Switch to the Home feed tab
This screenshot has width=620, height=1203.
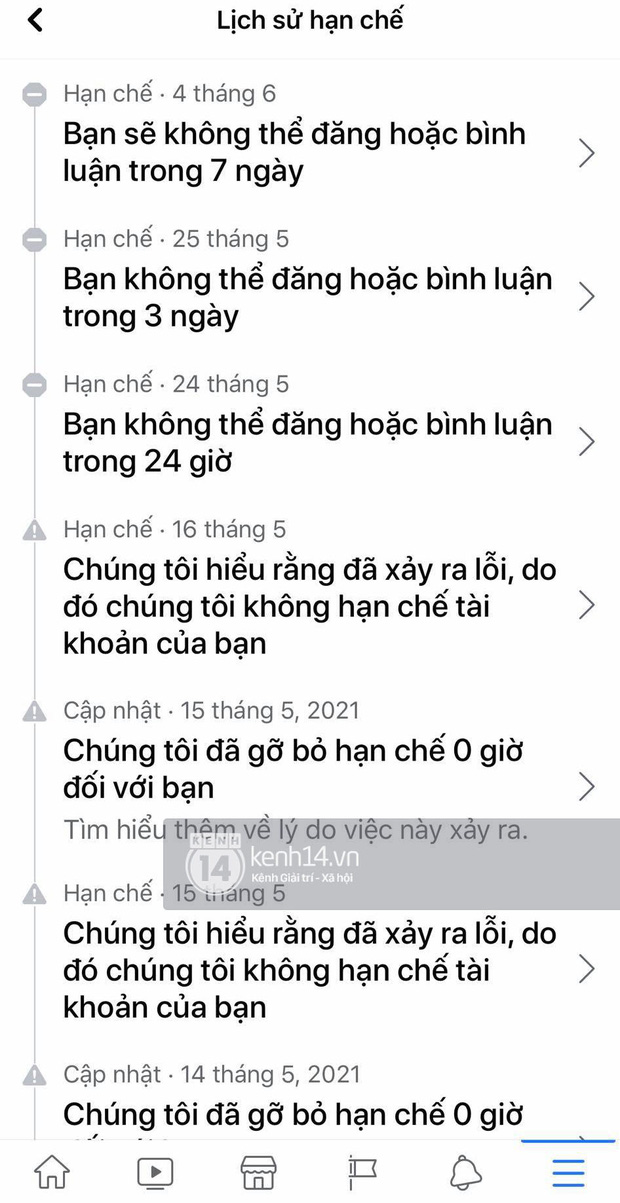coord(52,1171)
